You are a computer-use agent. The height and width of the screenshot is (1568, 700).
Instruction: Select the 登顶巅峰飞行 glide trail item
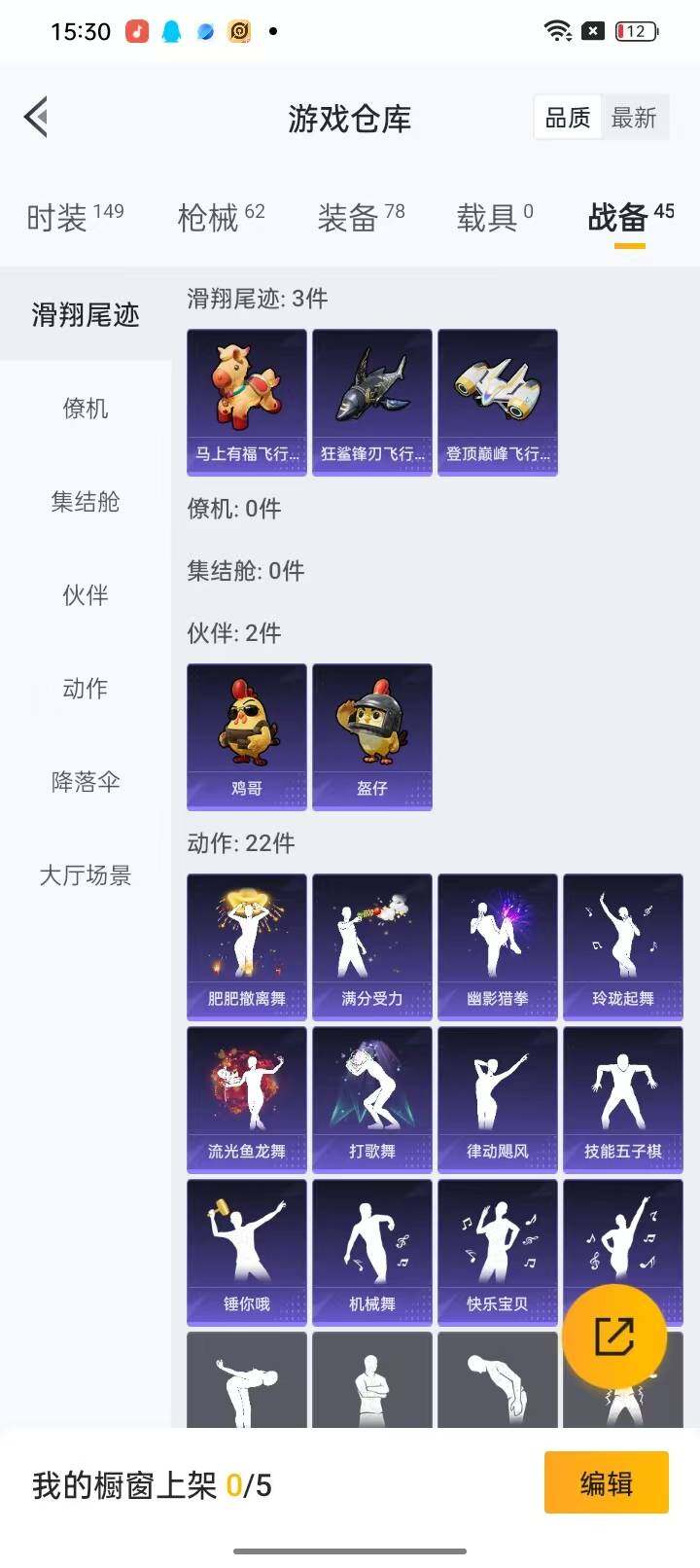[498, 401]
